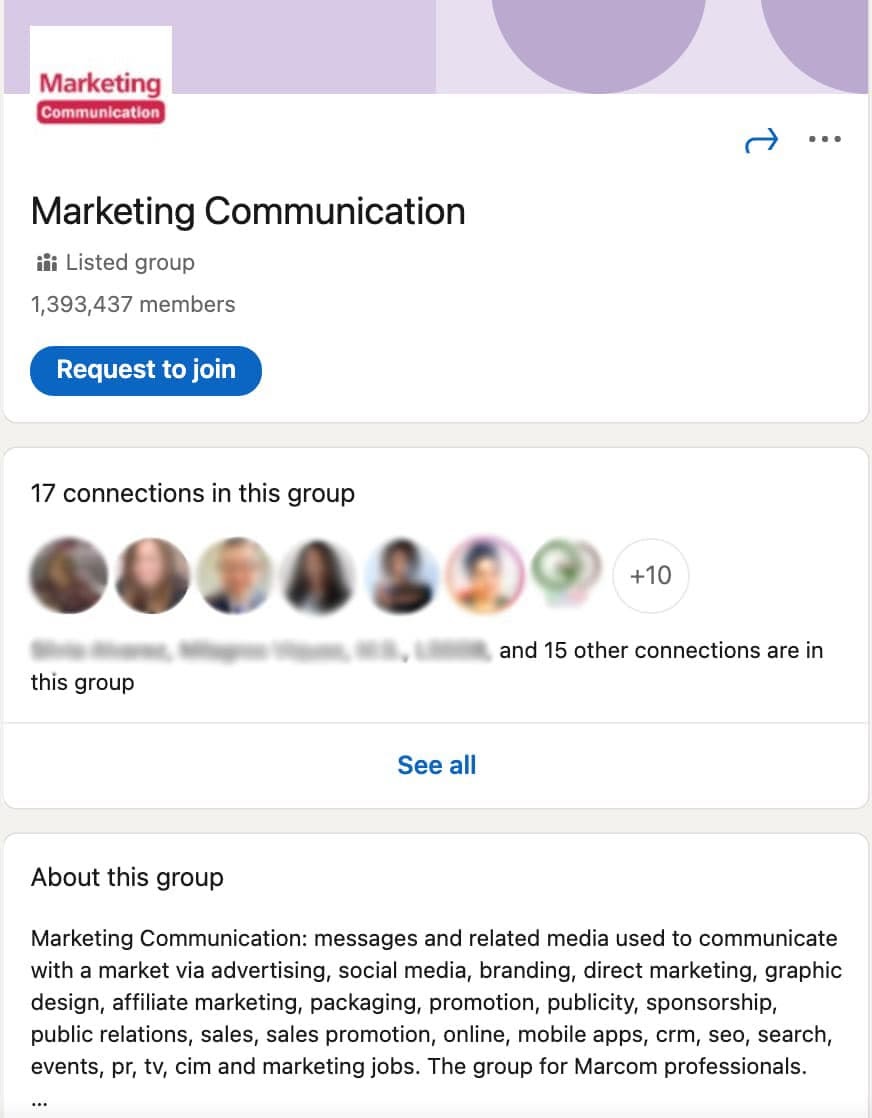Click the +10 connections overflow badge
The image size is (872, 1118).
[x=651, y=576]
